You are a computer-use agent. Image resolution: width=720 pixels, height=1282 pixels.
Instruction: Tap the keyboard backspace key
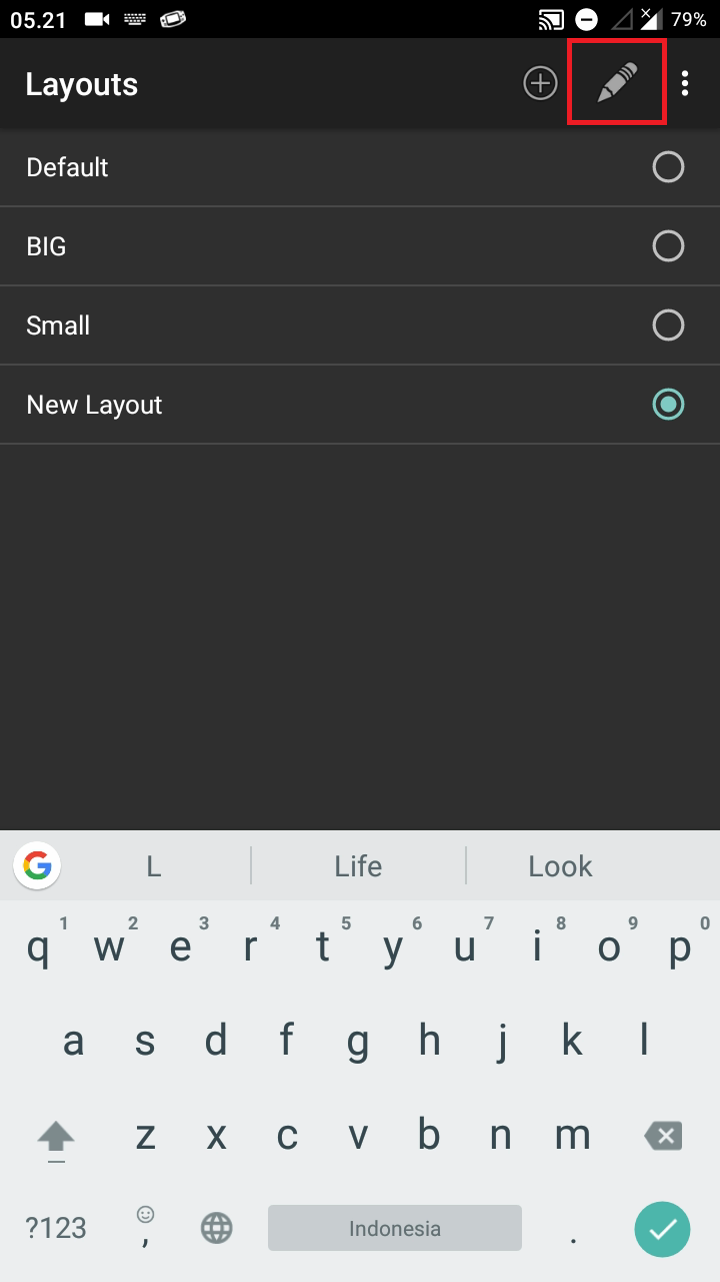pyautogui.click(x=662, y=1136)
